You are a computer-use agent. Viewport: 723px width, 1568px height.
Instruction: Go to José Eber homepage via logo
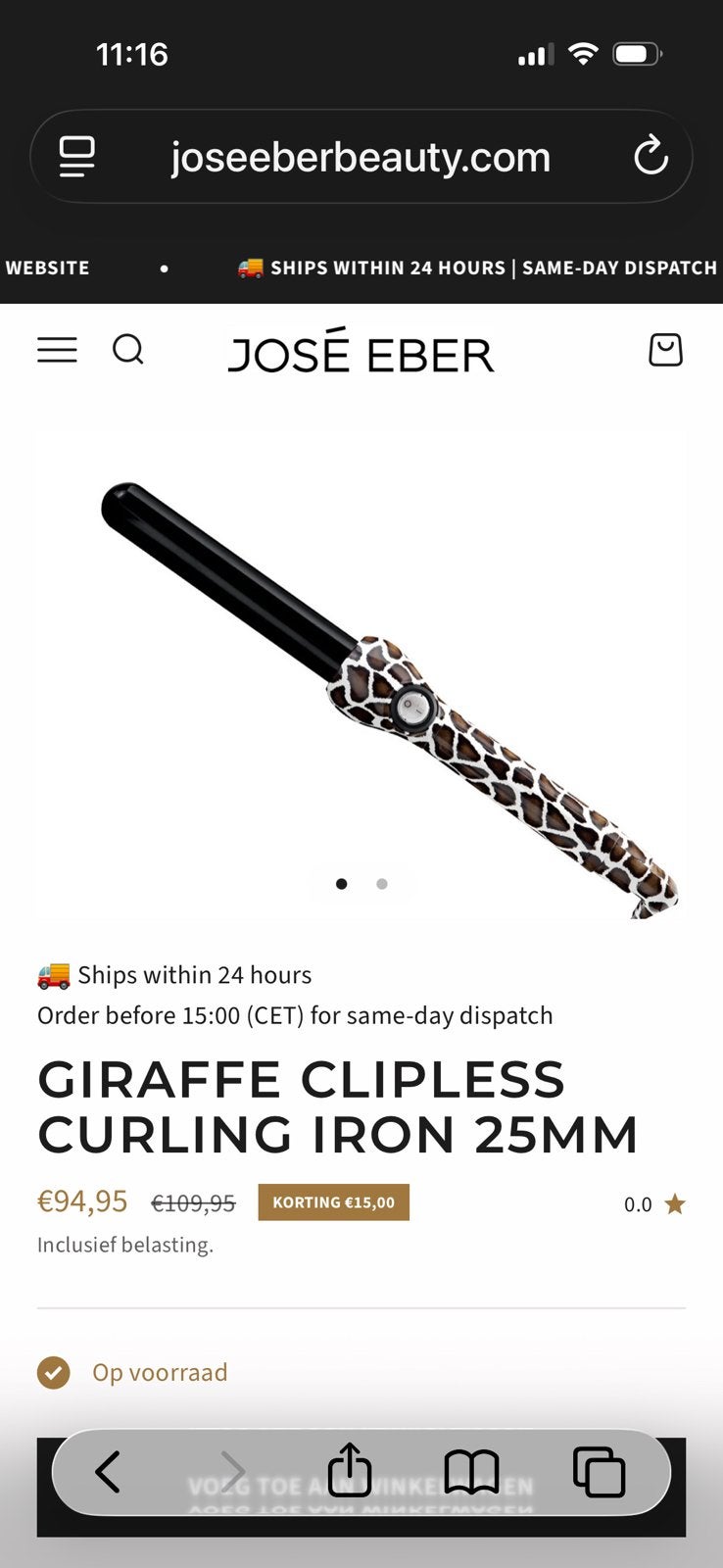click(x=361, y=352)
